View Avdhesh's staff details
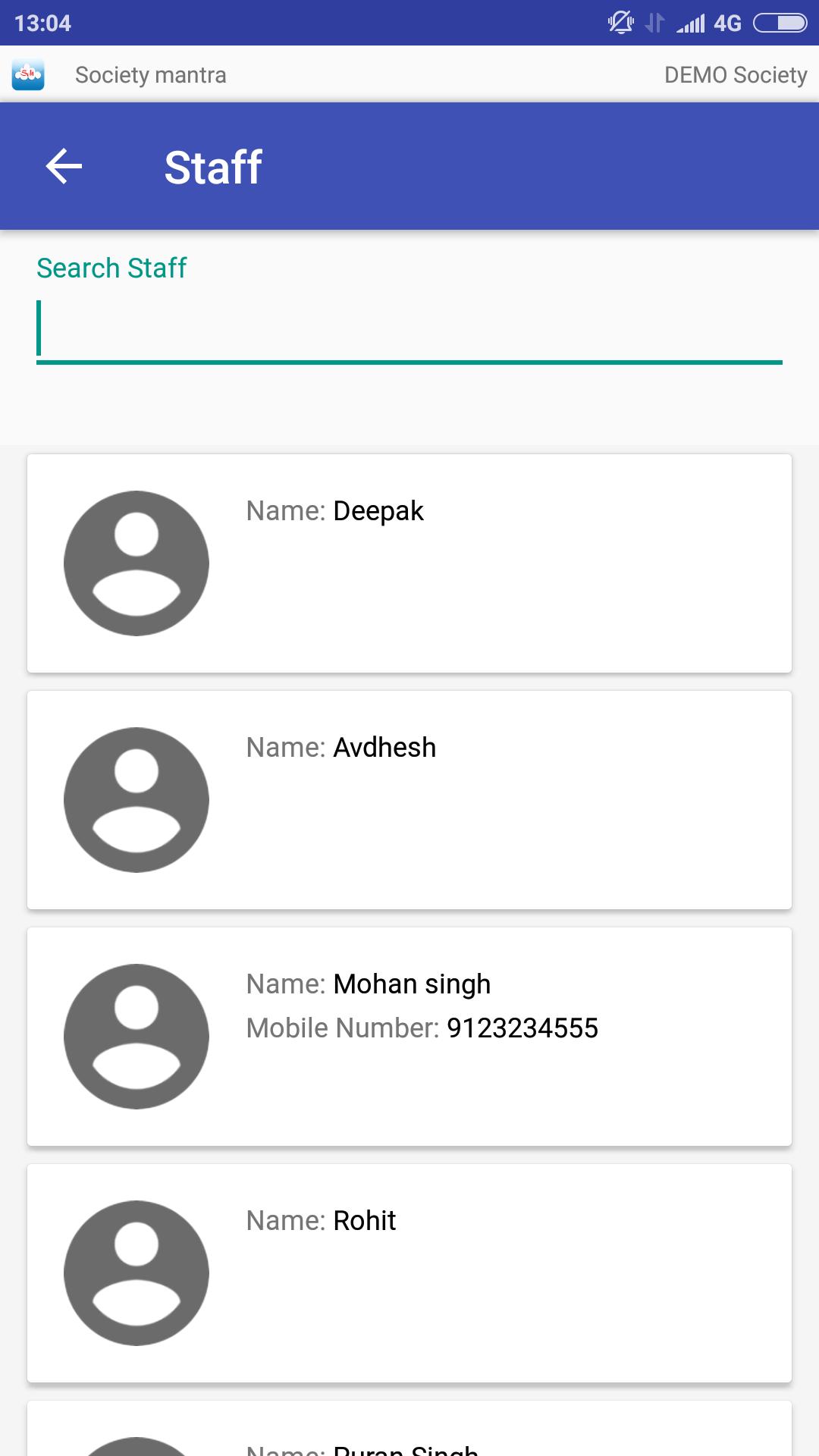This screenshot has width=819, height=1456. (409, 800)
